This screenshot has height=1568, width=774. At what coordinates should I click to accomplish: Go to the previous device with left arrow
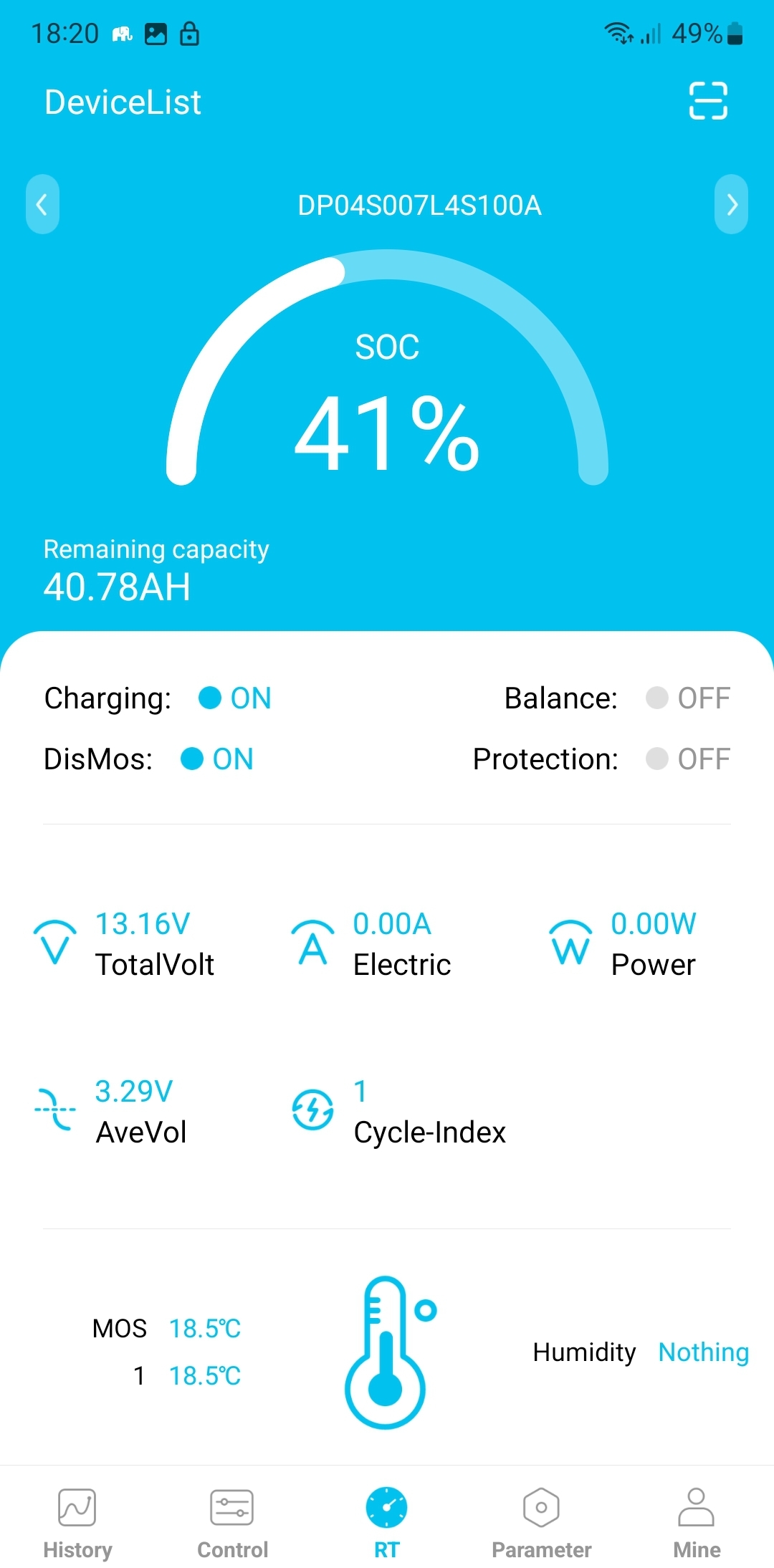pos(42,205)
